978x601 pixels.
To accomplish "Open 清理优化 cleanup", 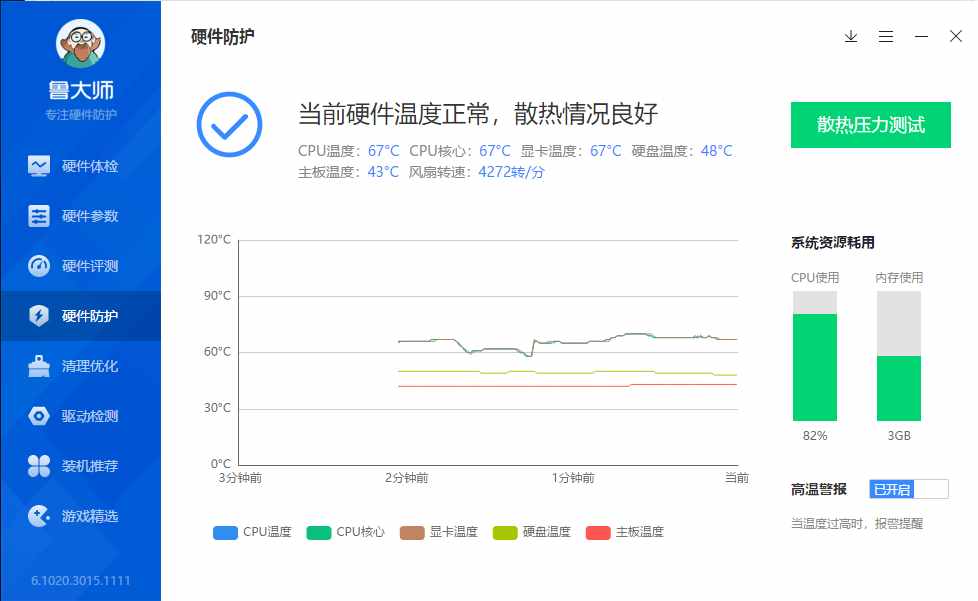I will 80,366.
